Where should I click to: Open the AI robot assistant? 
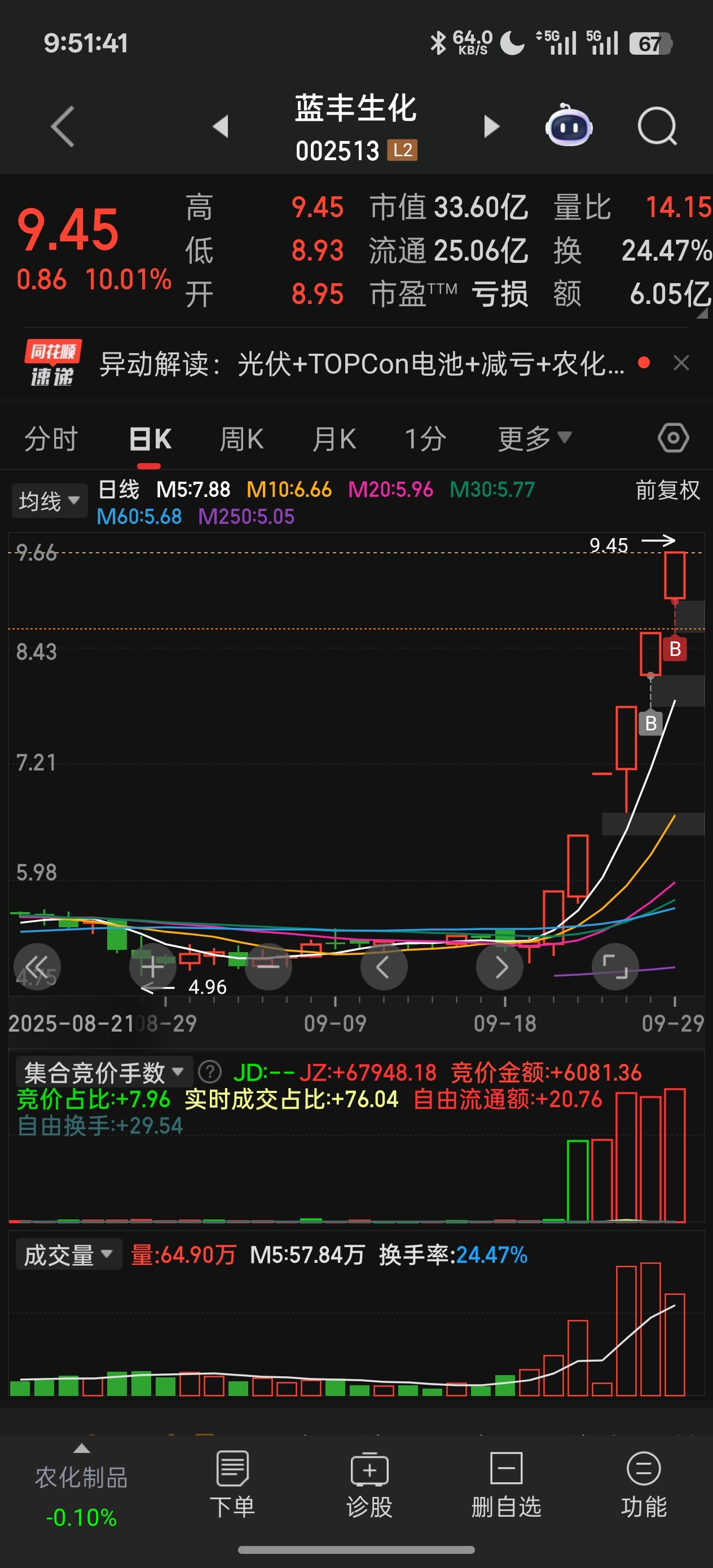point(568,126)
